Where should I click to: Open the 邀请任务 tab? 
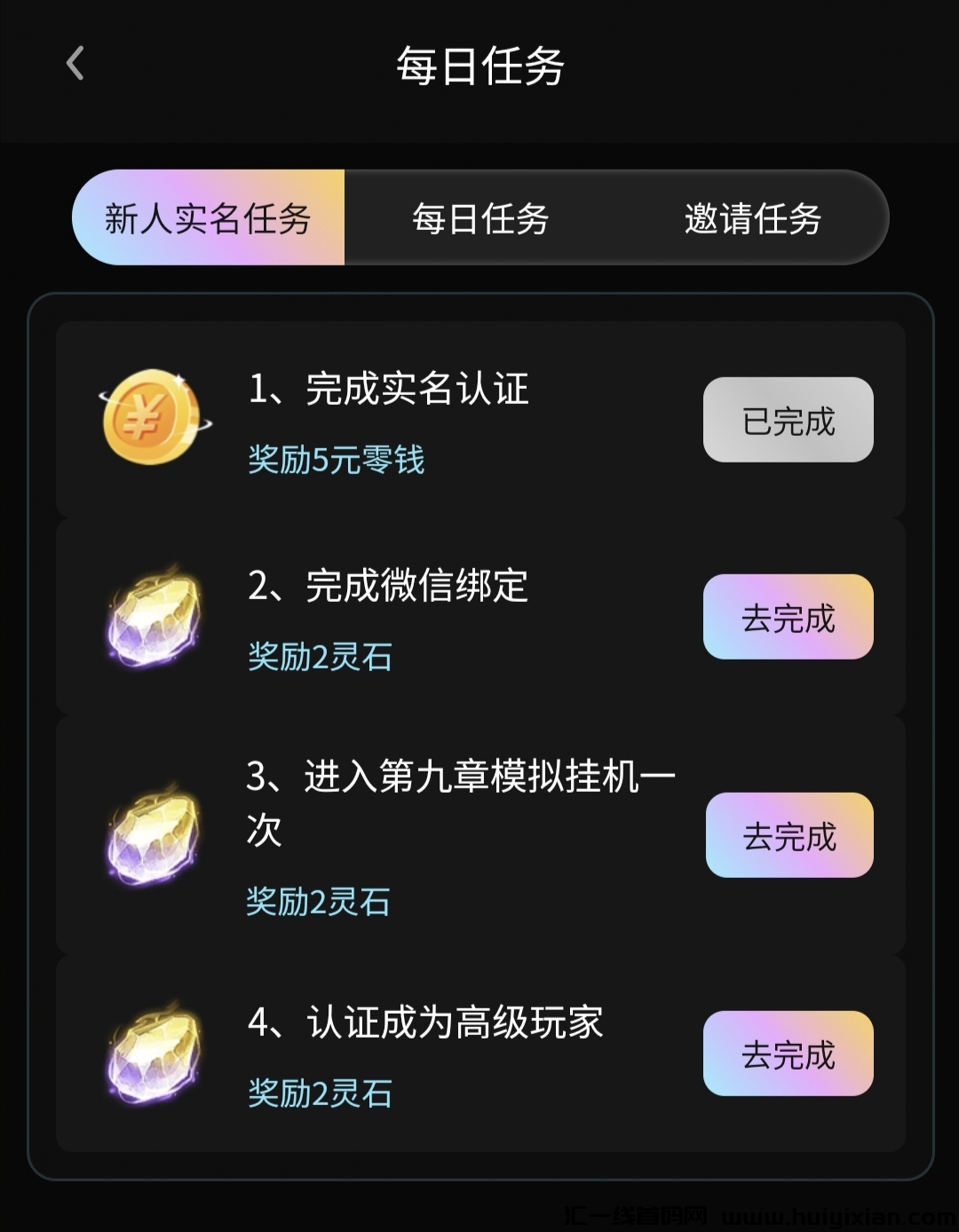(754, 217)
